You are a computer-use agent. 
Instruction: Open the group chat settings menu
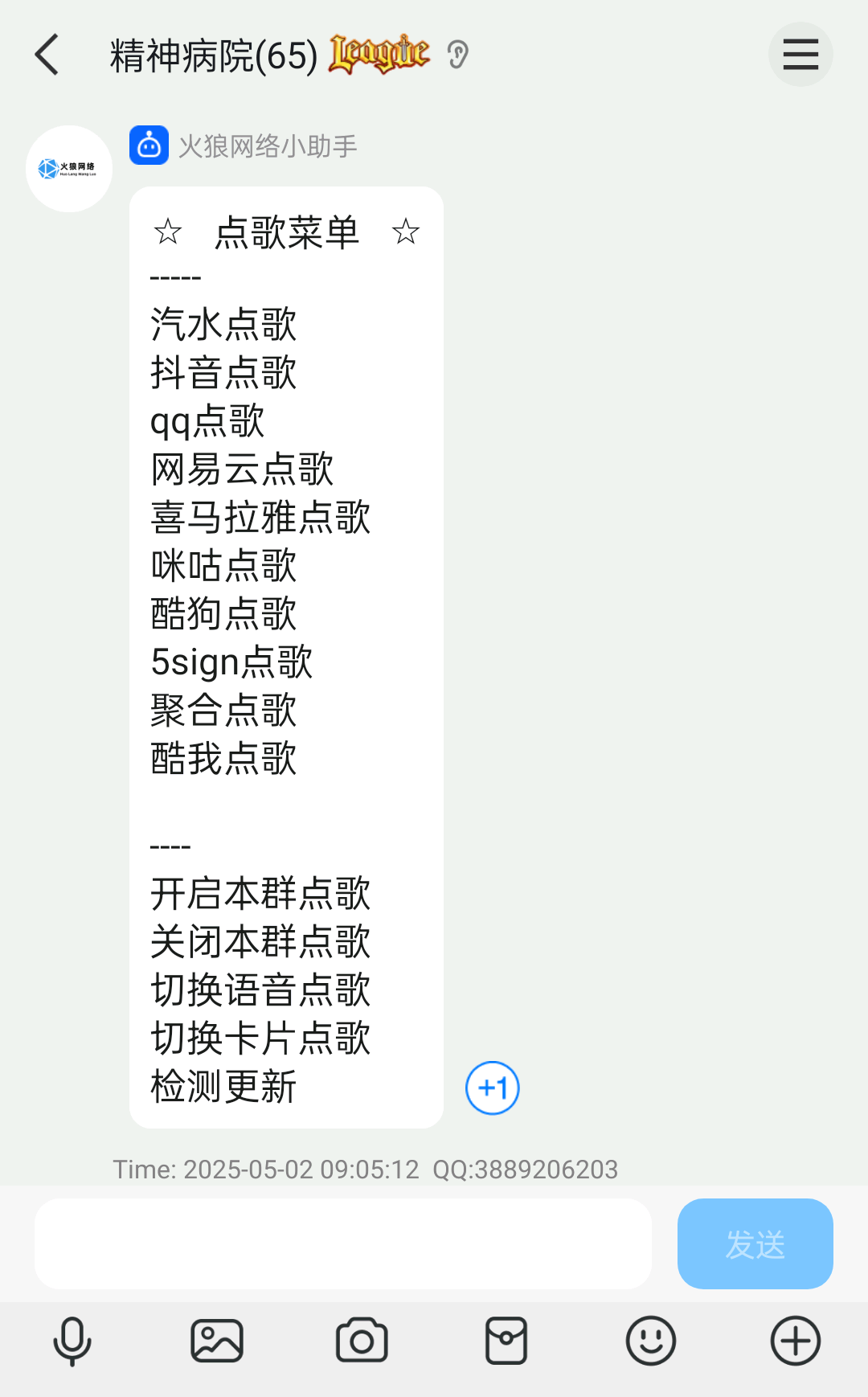800,55
